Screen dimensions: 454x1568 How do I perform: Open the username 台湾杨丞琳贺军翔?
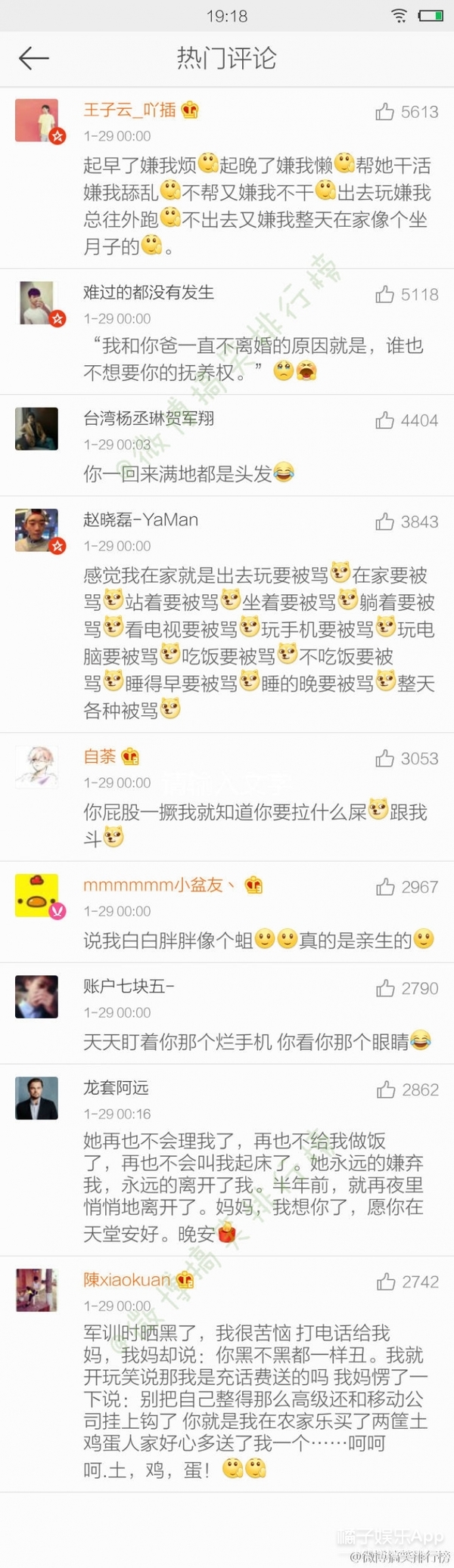pos(148,418)
